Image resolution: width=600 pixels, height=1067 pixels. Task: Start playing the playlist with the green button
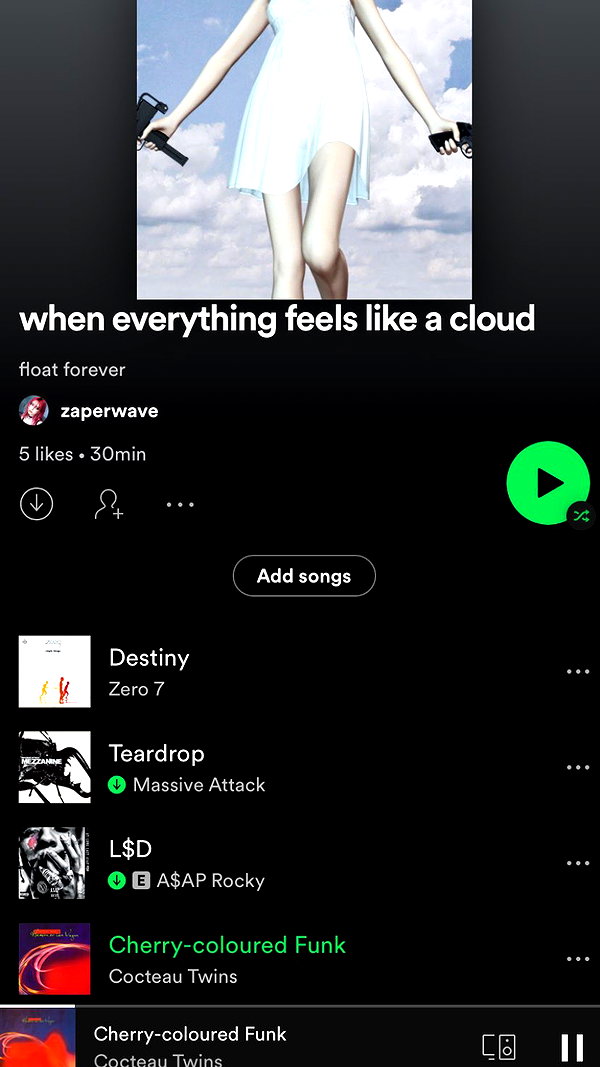[x=548, y=482]
